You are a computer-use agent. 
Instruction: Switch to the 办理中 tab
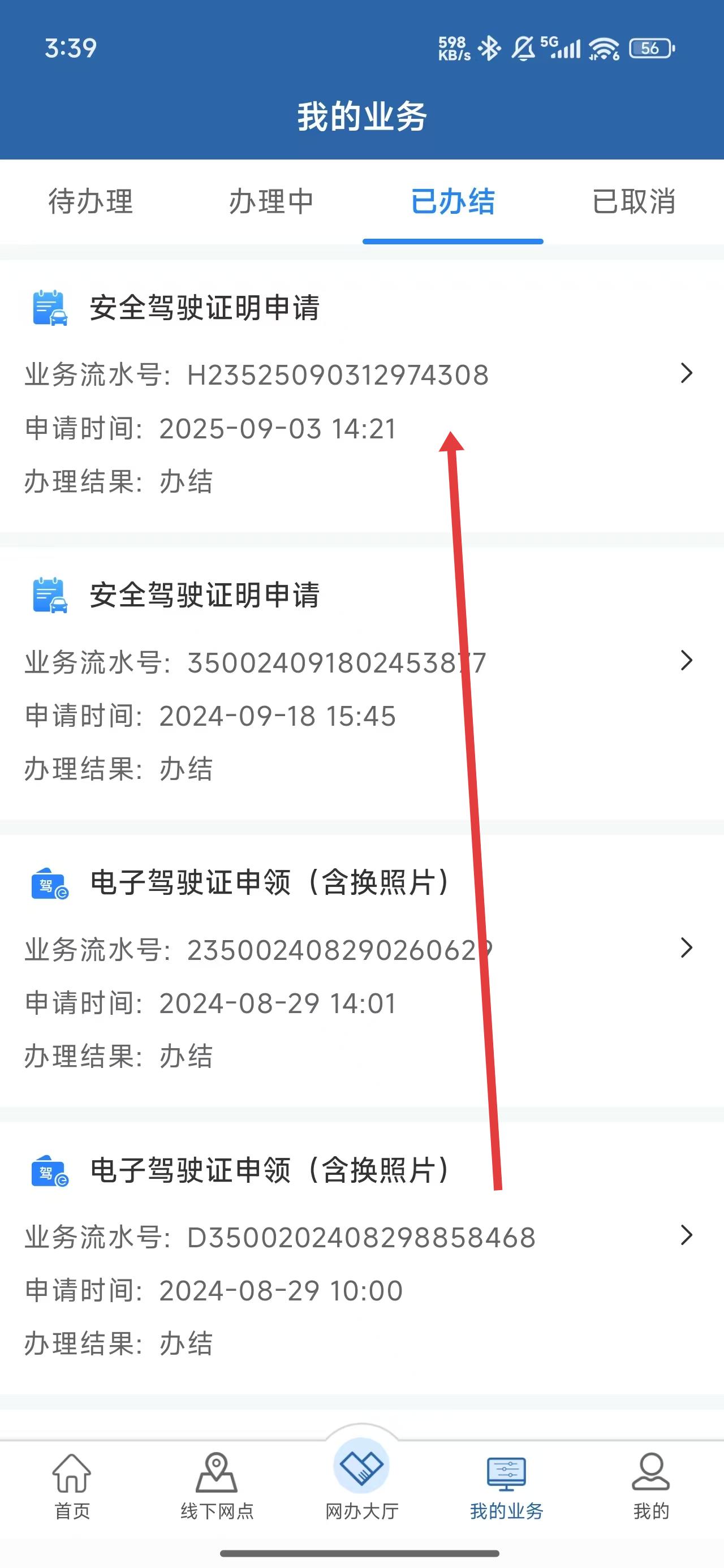271,202
